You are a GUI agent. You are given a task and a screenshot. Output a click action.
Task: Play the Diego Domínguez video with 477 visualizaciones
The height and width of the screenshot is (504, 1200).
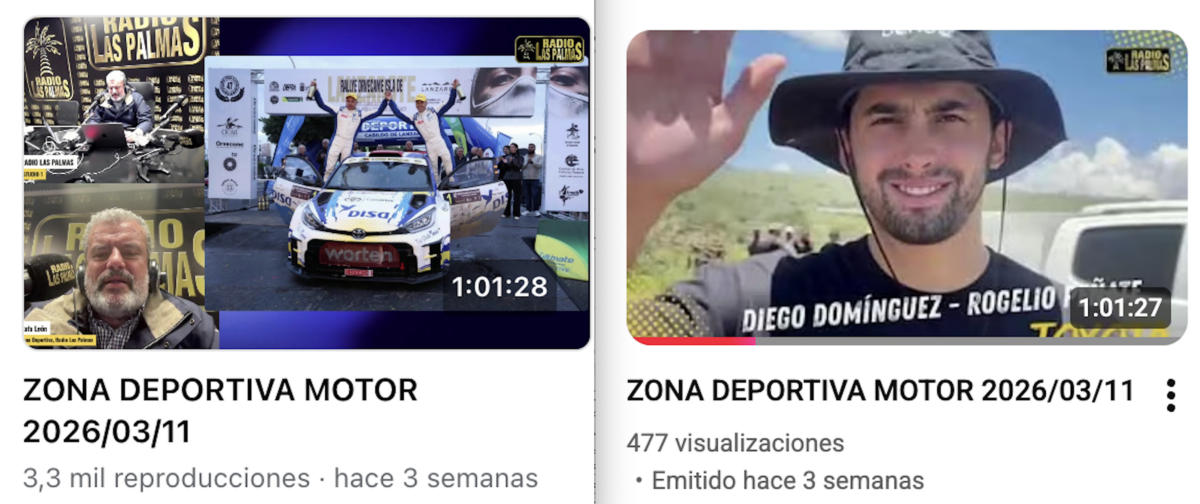[x=906, y=187]
